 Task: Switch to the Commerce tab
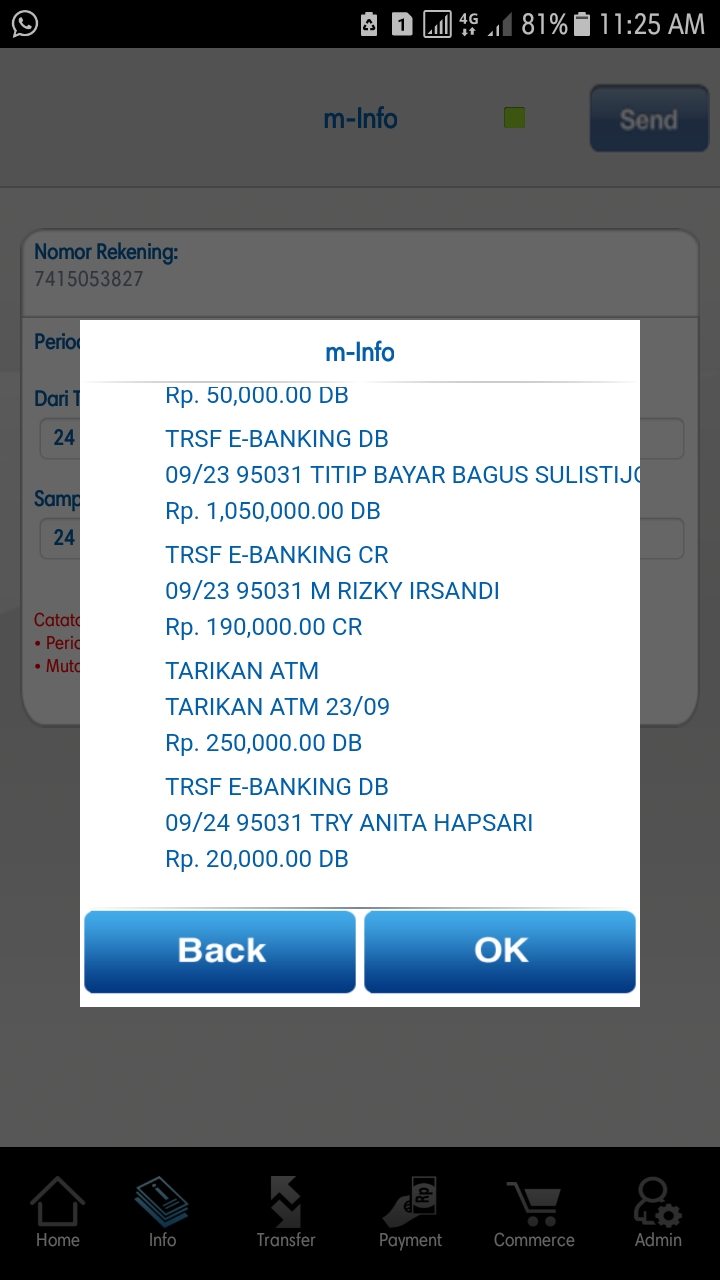point(534,1212)
